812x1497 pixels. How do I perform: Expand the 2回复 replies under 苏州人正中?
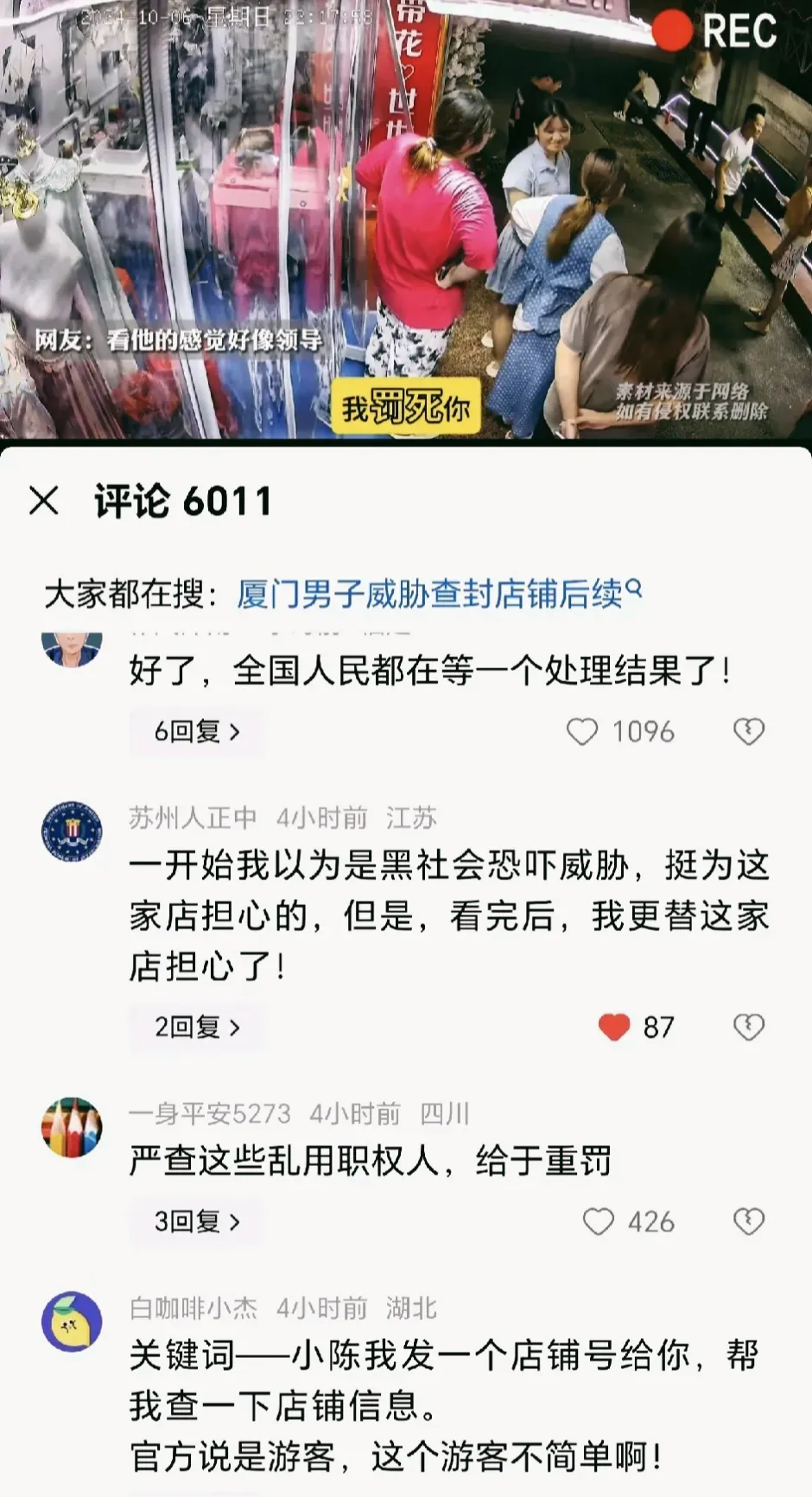tap(197, 1027)
